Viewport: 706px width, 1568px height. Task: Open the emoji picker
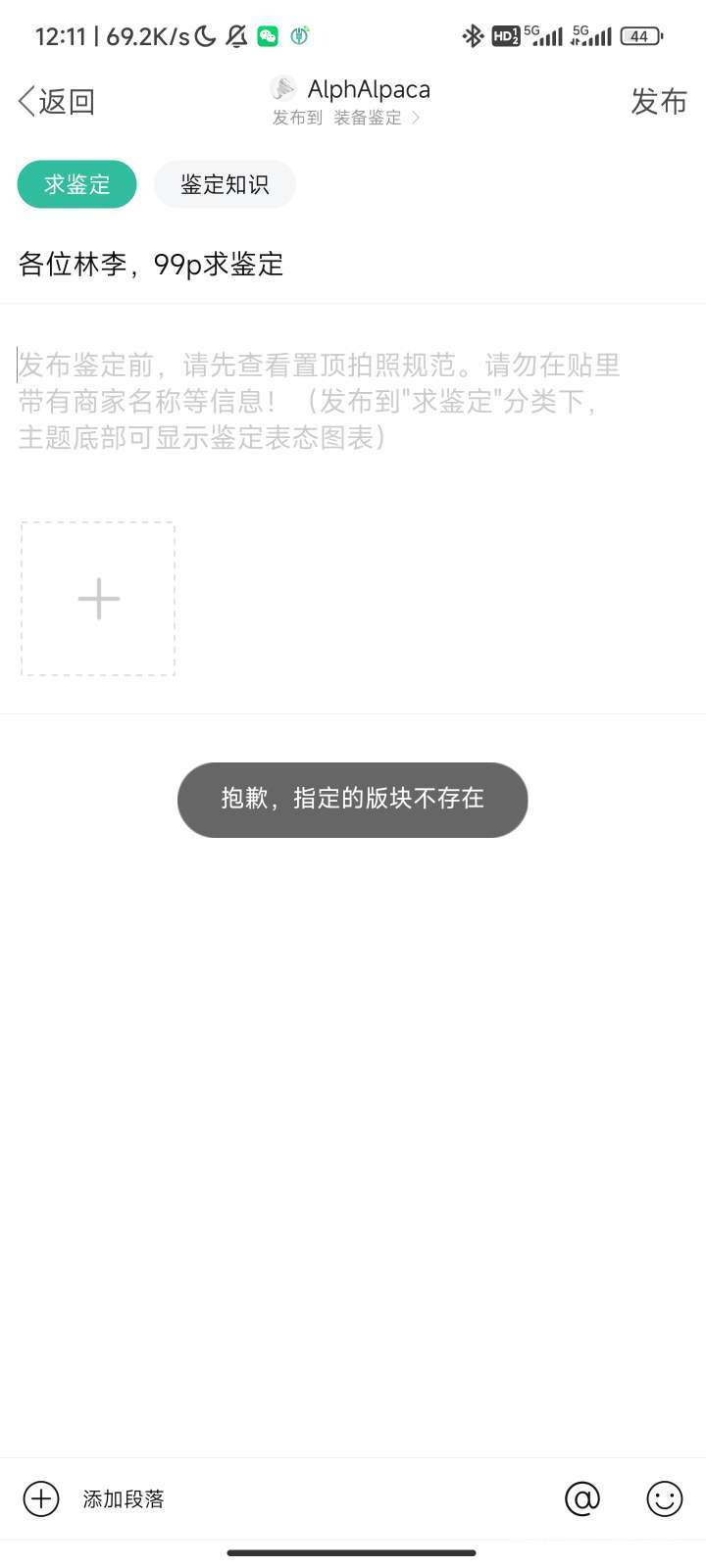[x=664, y=1498]
